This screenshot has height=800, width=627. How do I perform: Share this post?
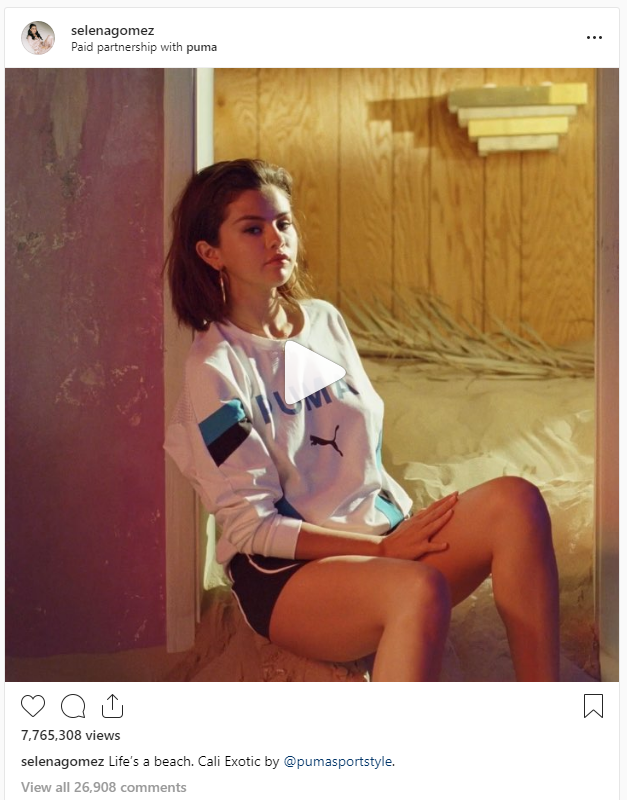pyautogui.click(x=112, y=706)
